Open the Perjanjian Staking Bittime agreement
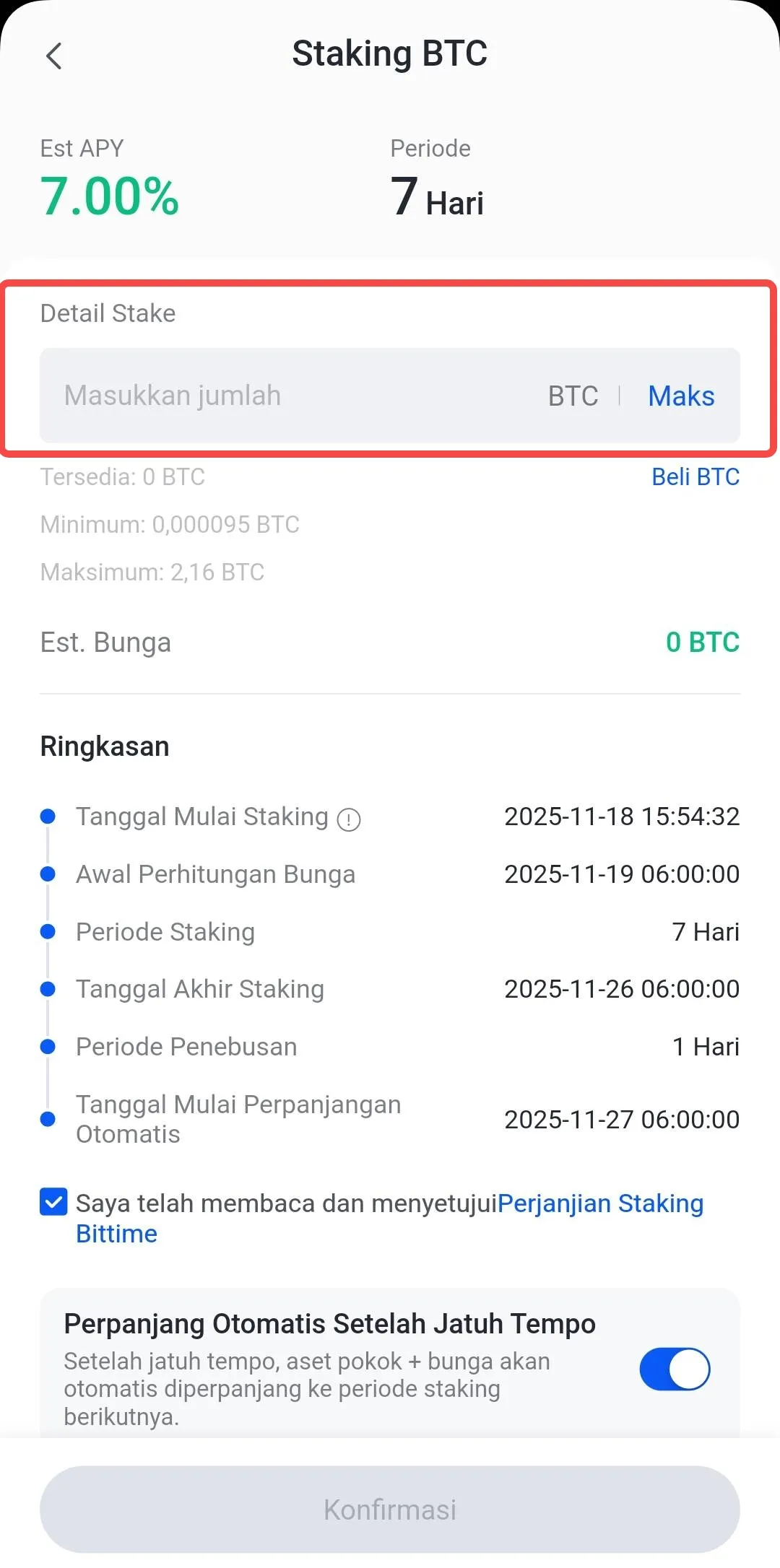This screenshot has width=780, height=1568. click(602, 1203)
